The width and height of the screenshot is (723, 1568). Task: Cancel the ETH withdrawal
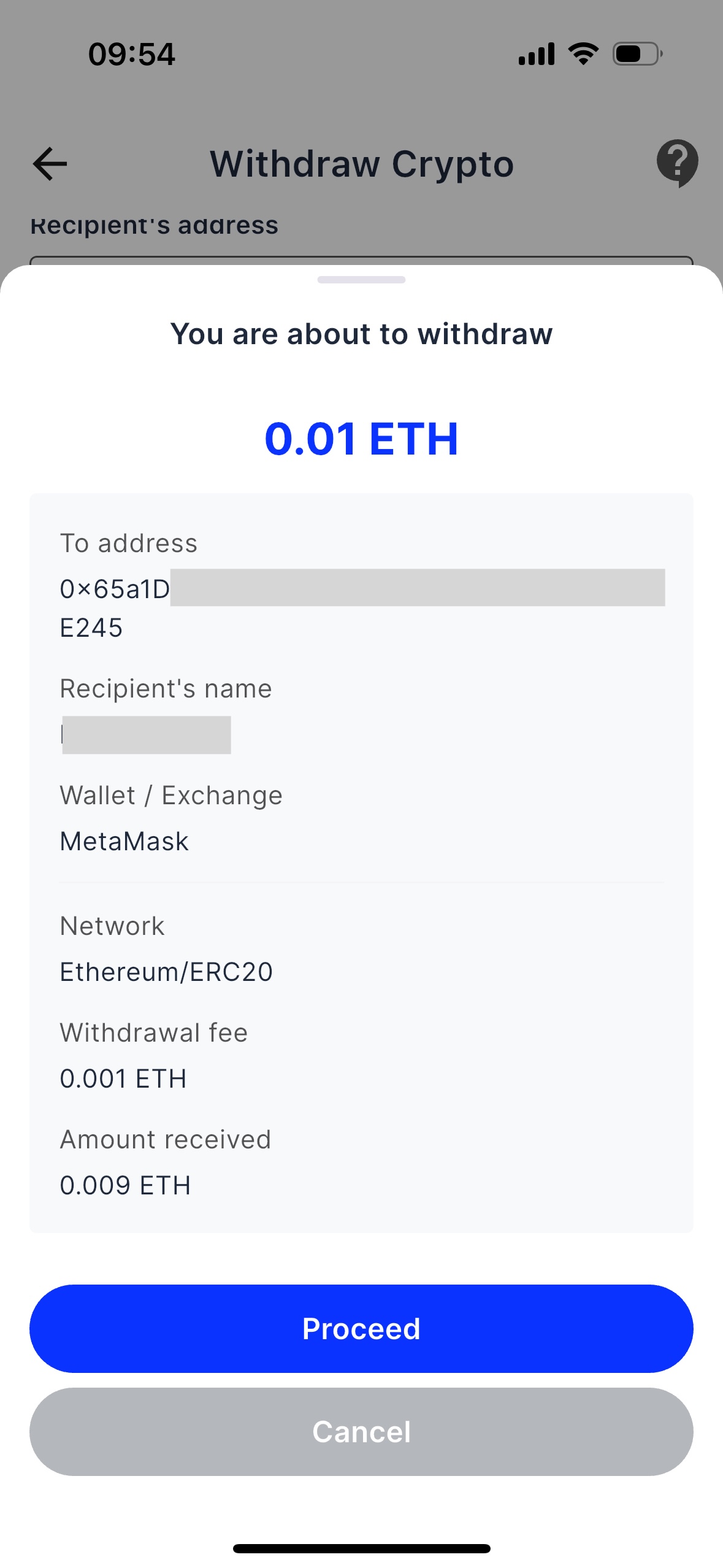tap(361, 1431)
